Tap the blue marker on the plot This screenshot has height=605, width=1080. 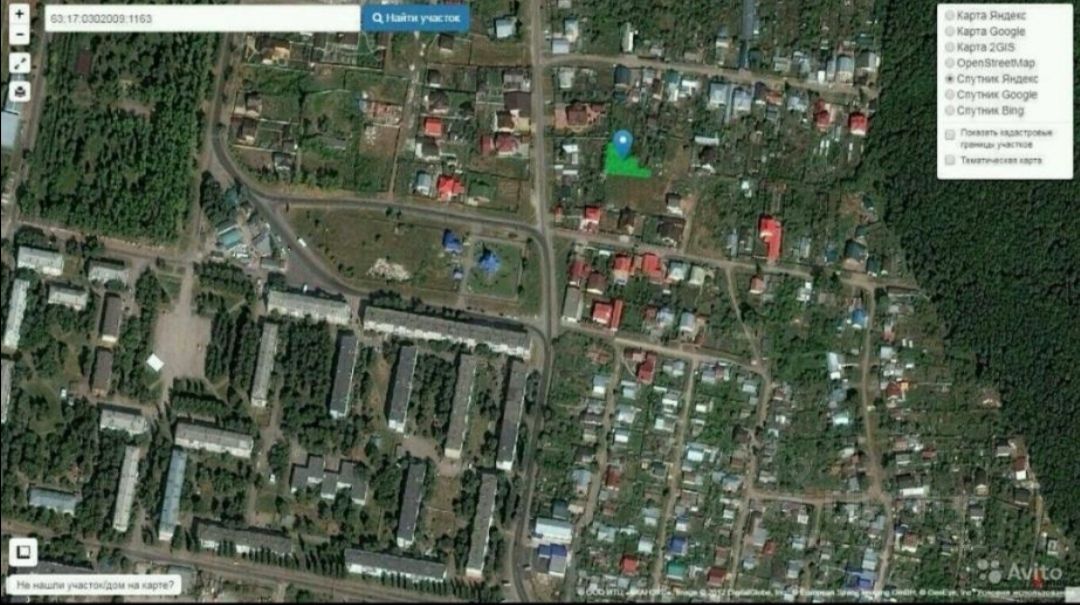(623, 142)
